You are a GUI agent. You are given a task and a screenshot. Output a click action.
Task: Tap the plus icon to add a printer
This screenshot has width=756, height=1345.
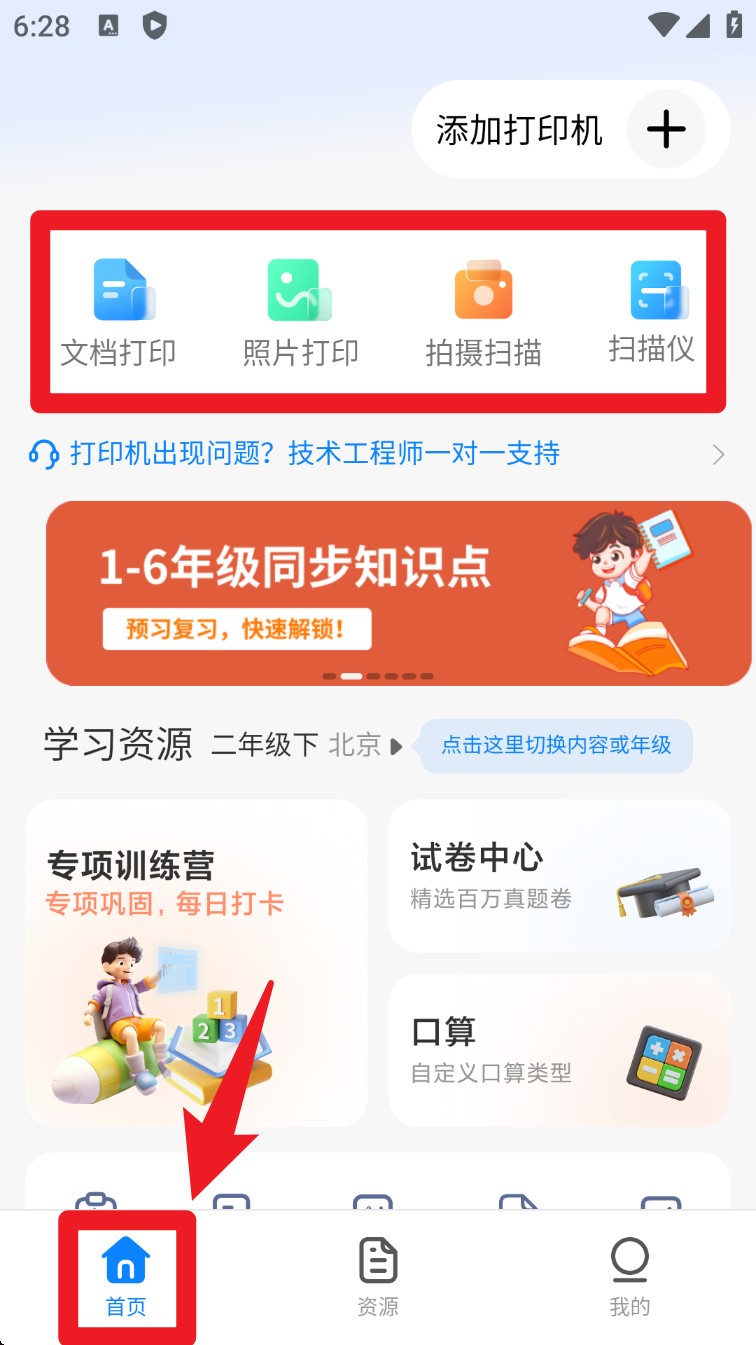[x=666, y=129]
